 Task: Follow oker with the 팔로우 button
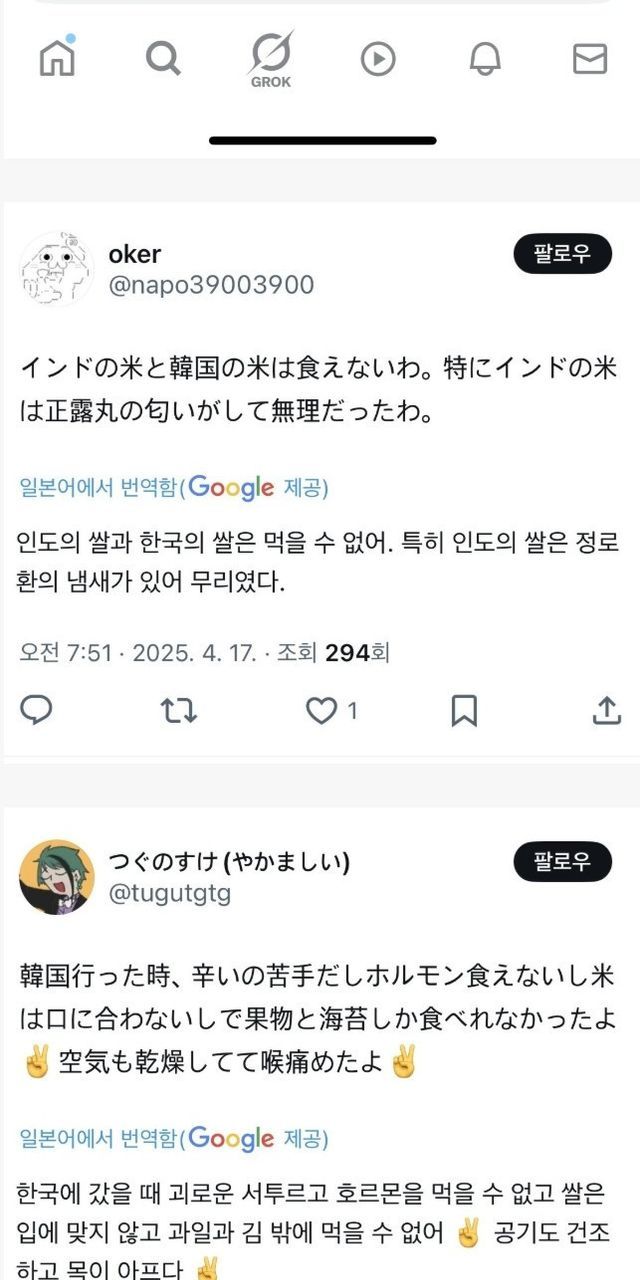click(x=562, y=254)
